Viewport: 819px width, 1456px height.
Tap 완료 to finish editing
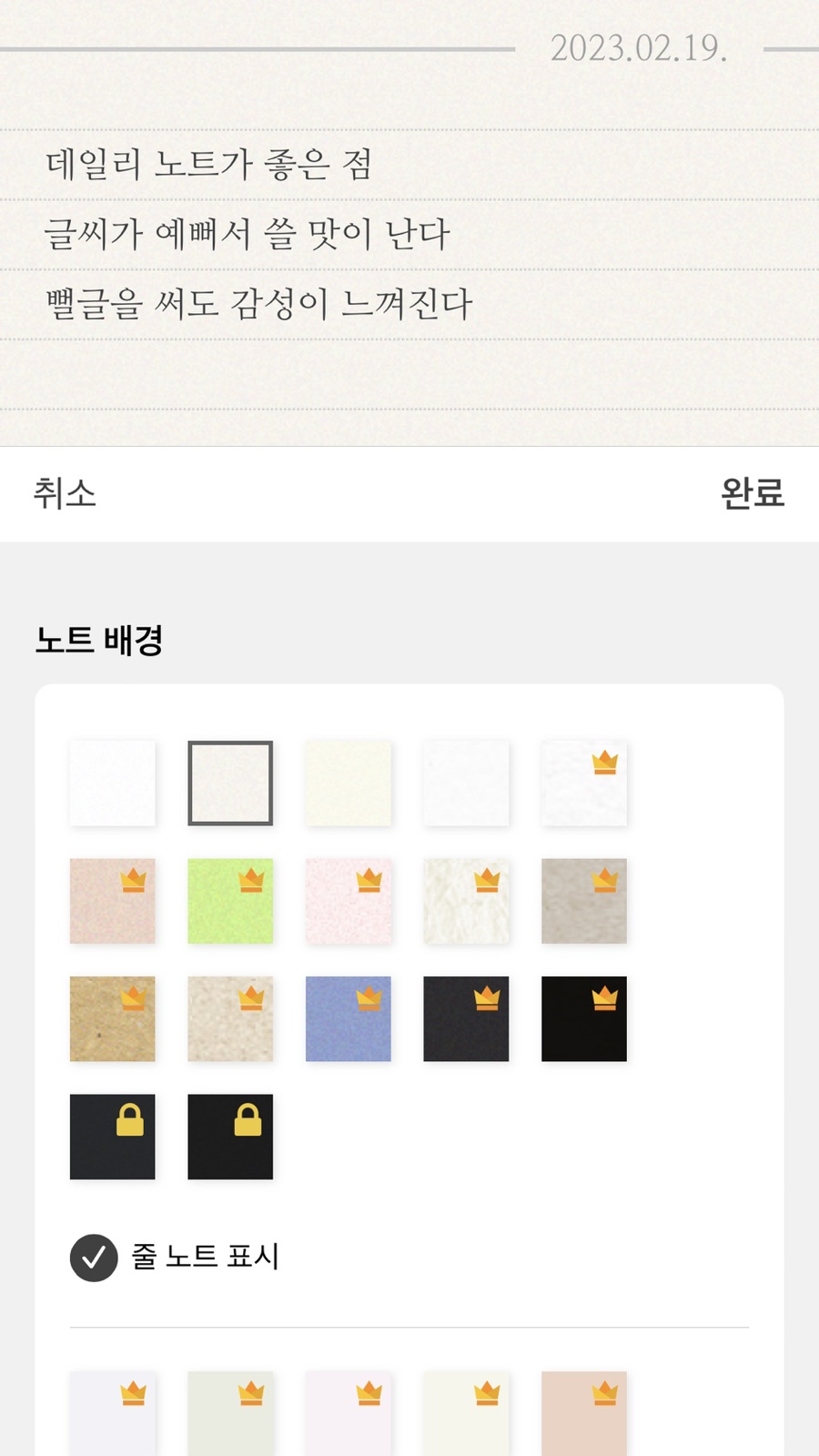tap(753, 493)
